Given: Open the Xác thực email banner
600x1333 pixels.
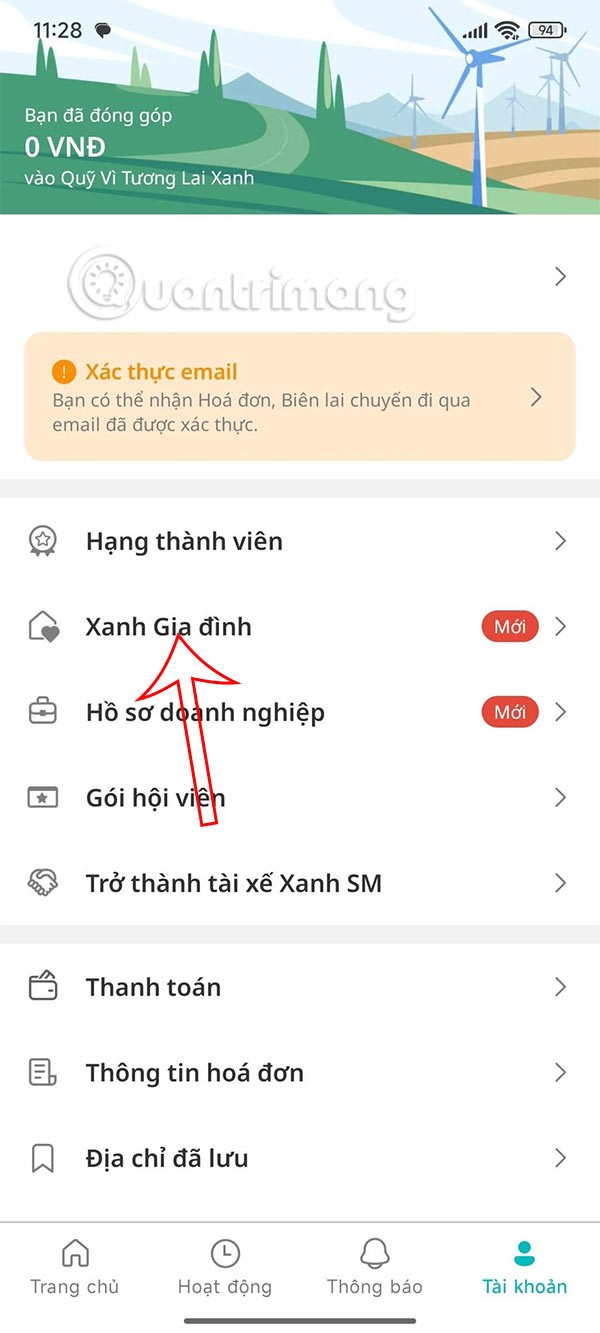Looking at the screenshot, I should tap(300, 397).
